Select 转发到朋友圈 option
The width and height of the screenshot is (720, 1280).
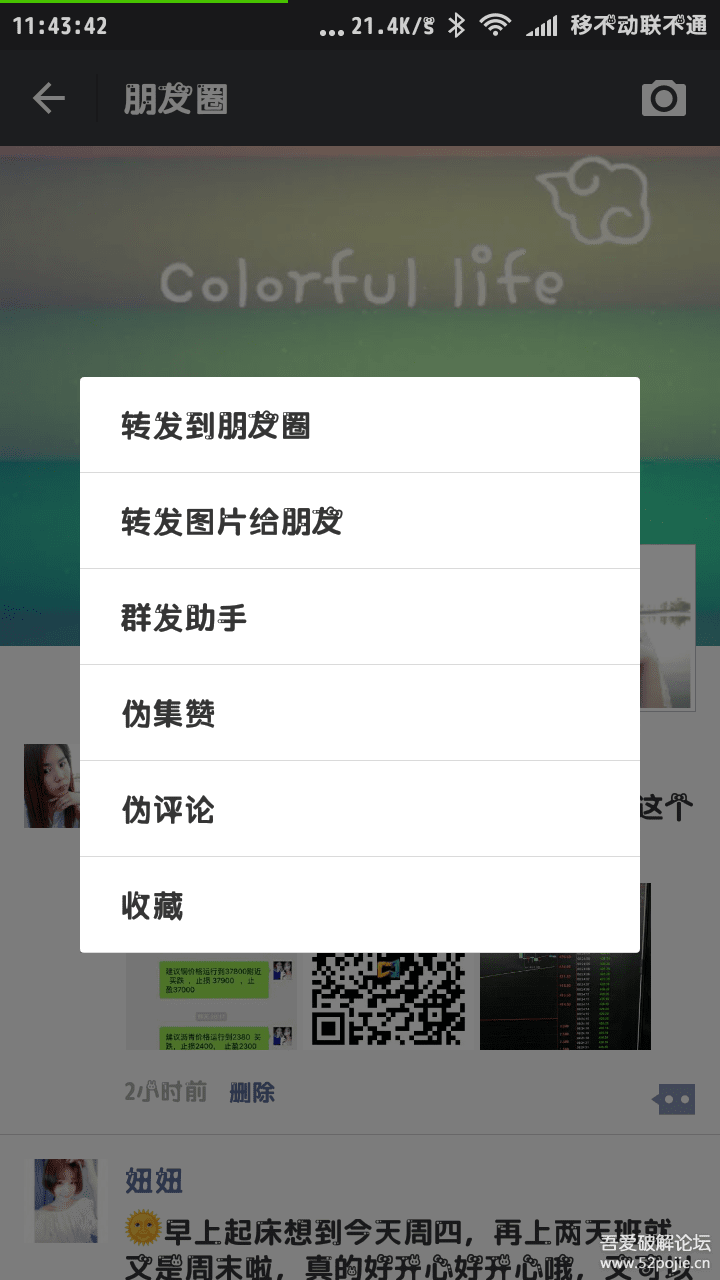tap(360, 426)
